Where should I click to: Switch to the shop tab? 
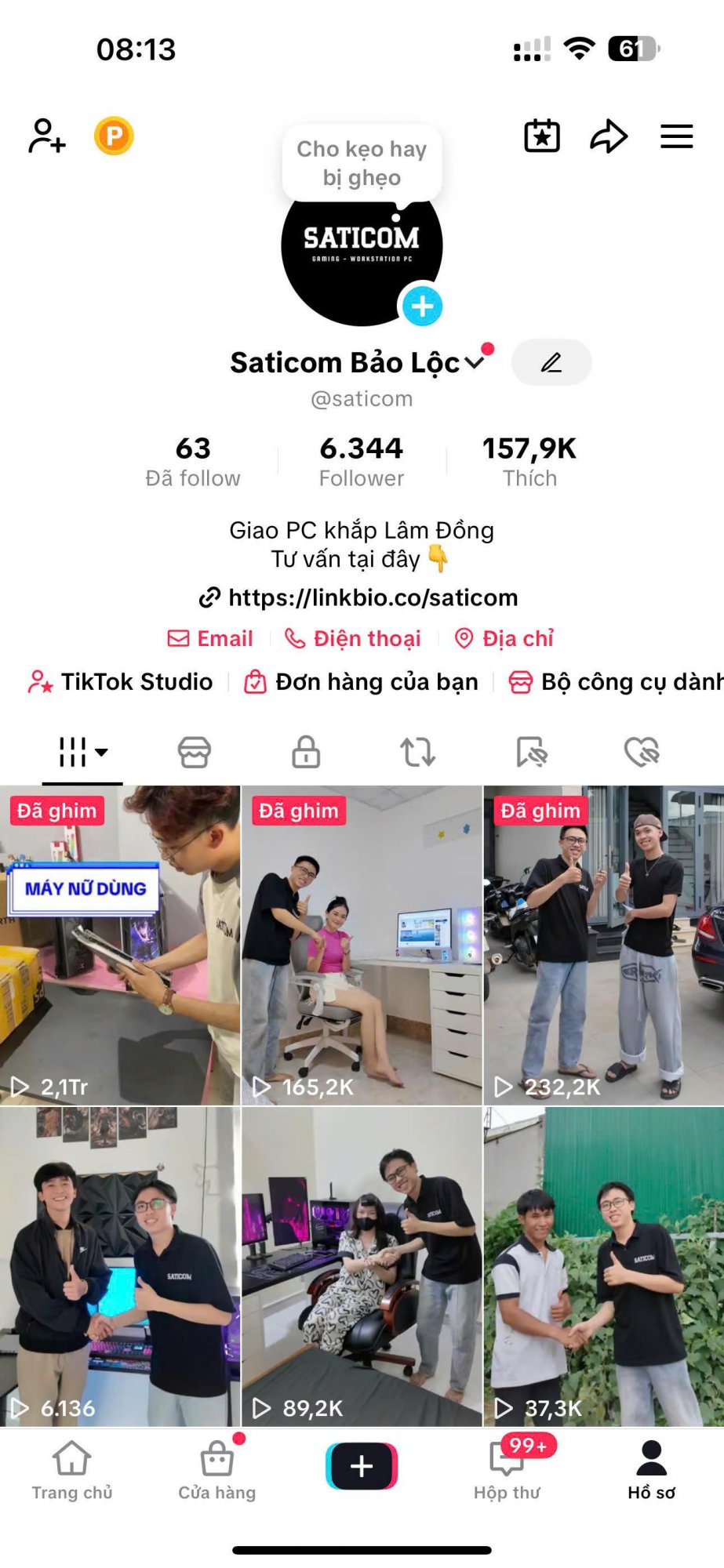click(x=194, y=752)
